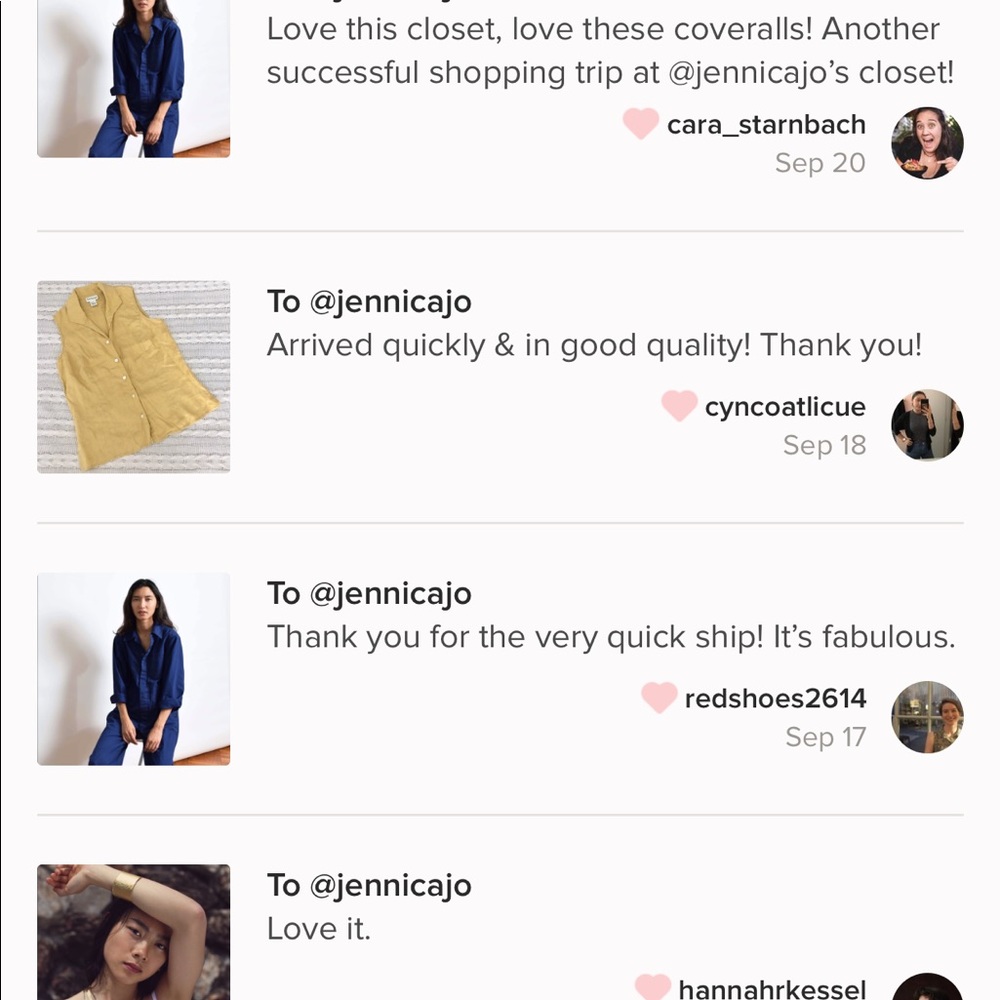Open the listing next to "Love it."
This screenshot has height=1000, width=1000.
point(134,932)
